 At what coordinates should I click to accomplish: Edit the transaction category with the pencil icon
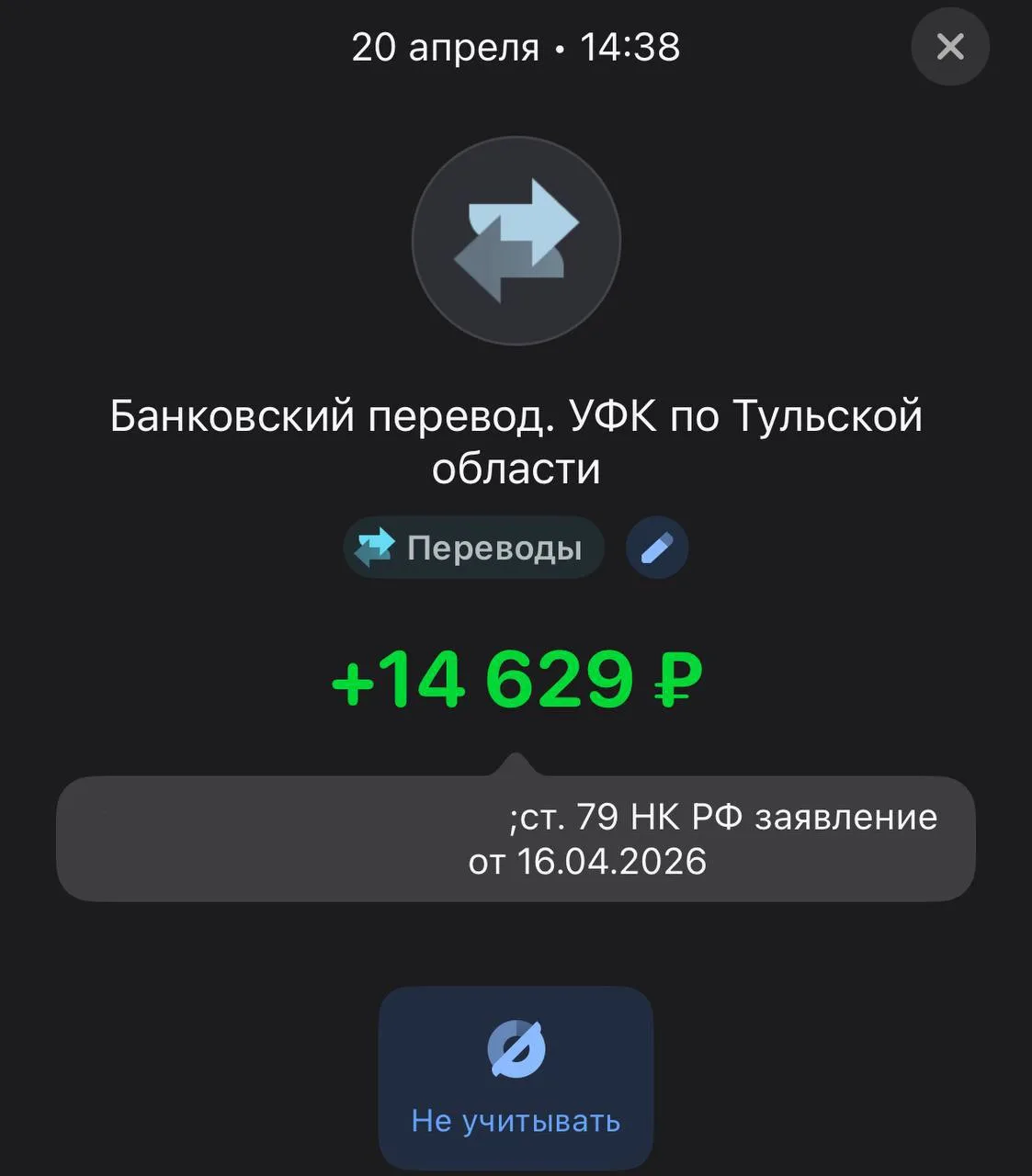click(x=657, y=548)
